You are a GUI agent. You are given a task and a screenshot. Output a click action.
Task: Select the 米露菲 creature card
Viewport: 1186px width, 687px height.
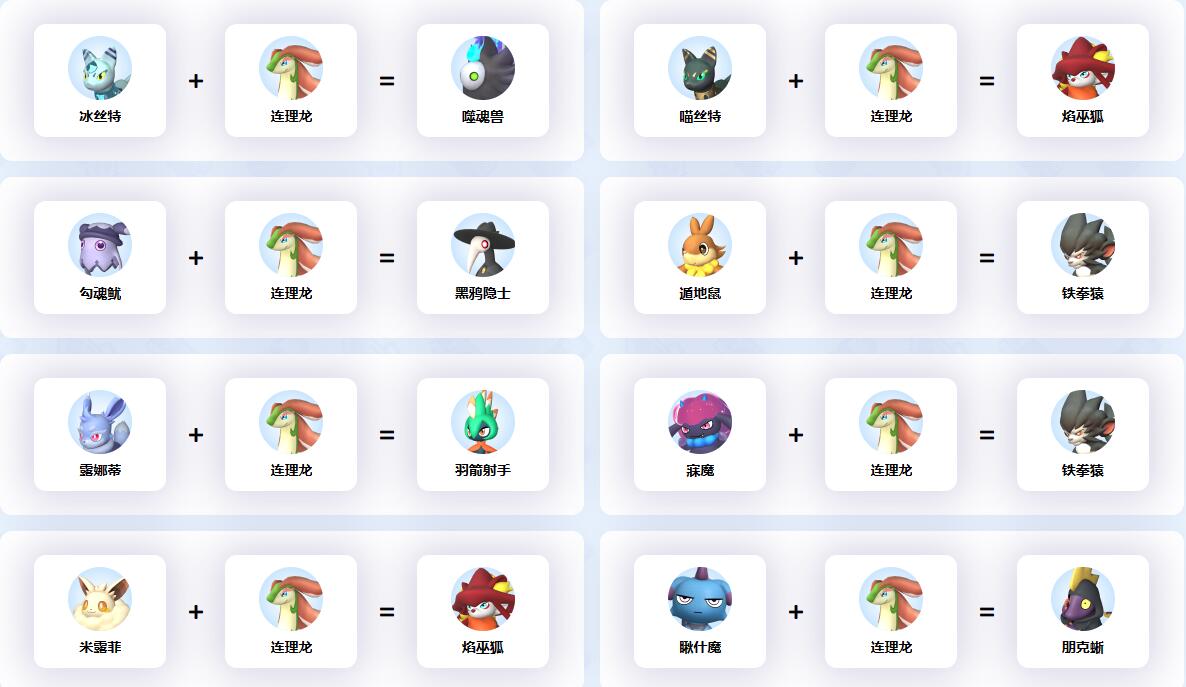[x=100, y=612]
